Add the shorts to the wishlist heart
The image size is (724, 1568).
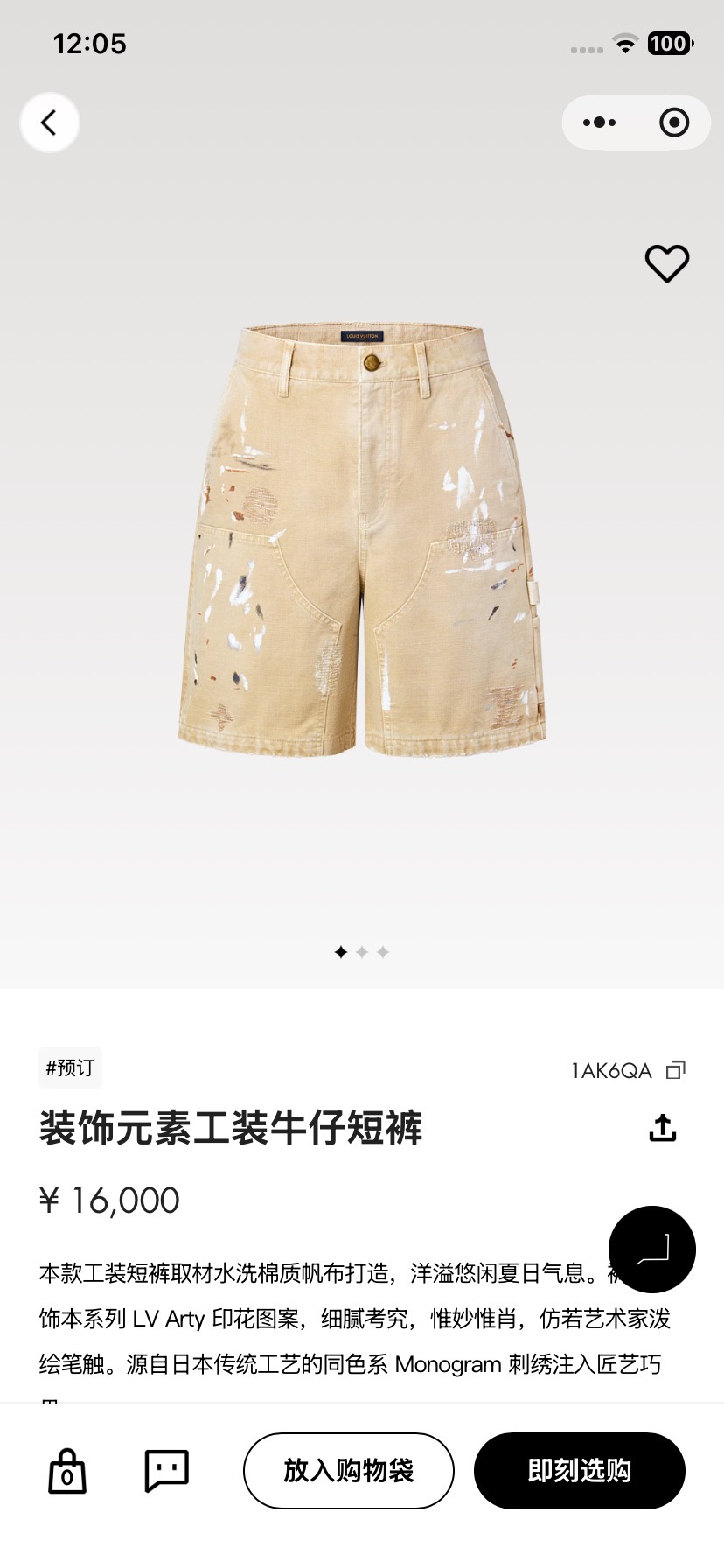point(667,263)
